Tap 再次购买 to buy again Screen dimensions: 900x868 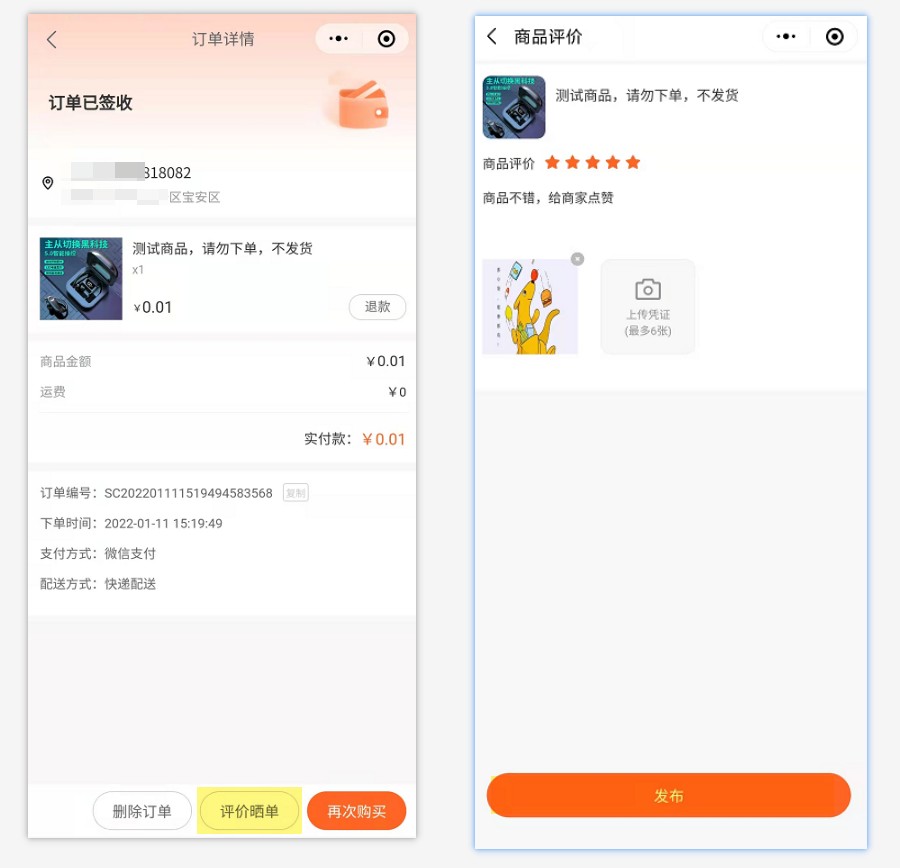pyautogui.click(x=356, y=811)
